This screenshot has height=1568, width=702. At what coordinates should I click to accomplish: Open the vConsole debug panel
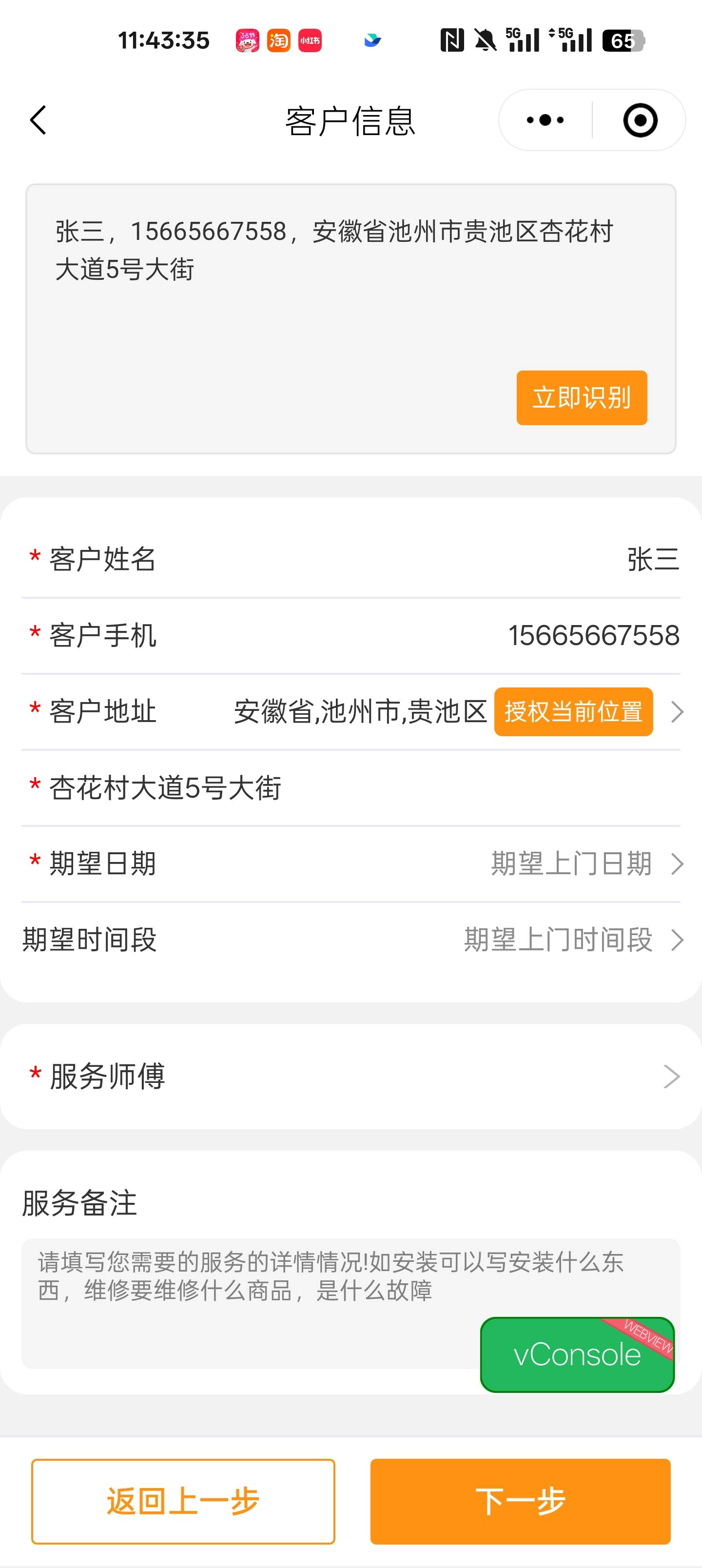tap(577, 1354)
